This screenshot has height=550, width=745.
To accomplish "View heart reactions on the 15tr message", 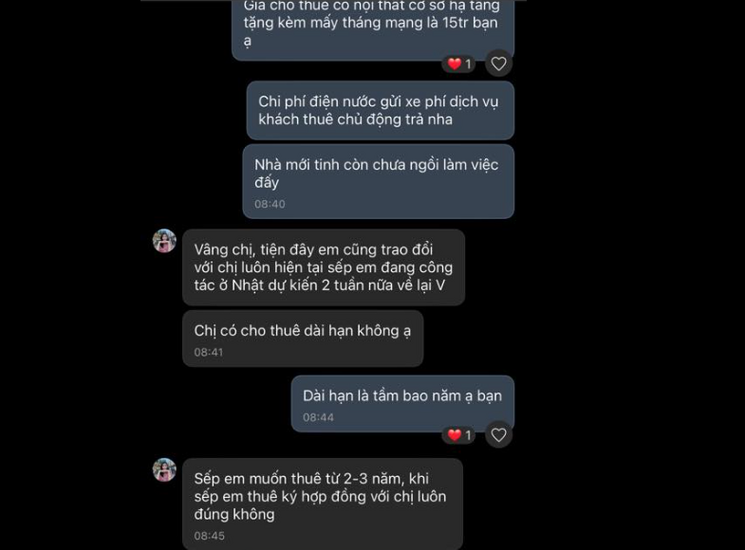I will (460, 64).
